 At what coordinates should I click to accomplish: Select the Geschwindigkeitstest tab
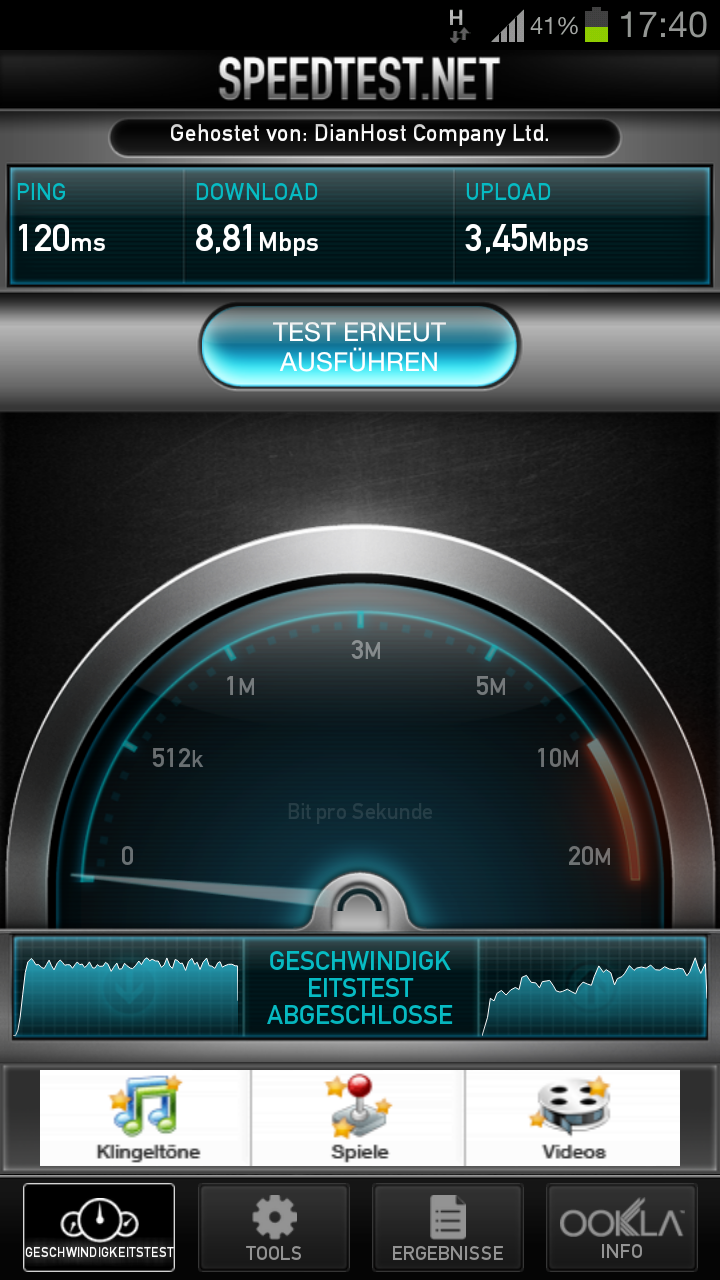click(99, 1229)
